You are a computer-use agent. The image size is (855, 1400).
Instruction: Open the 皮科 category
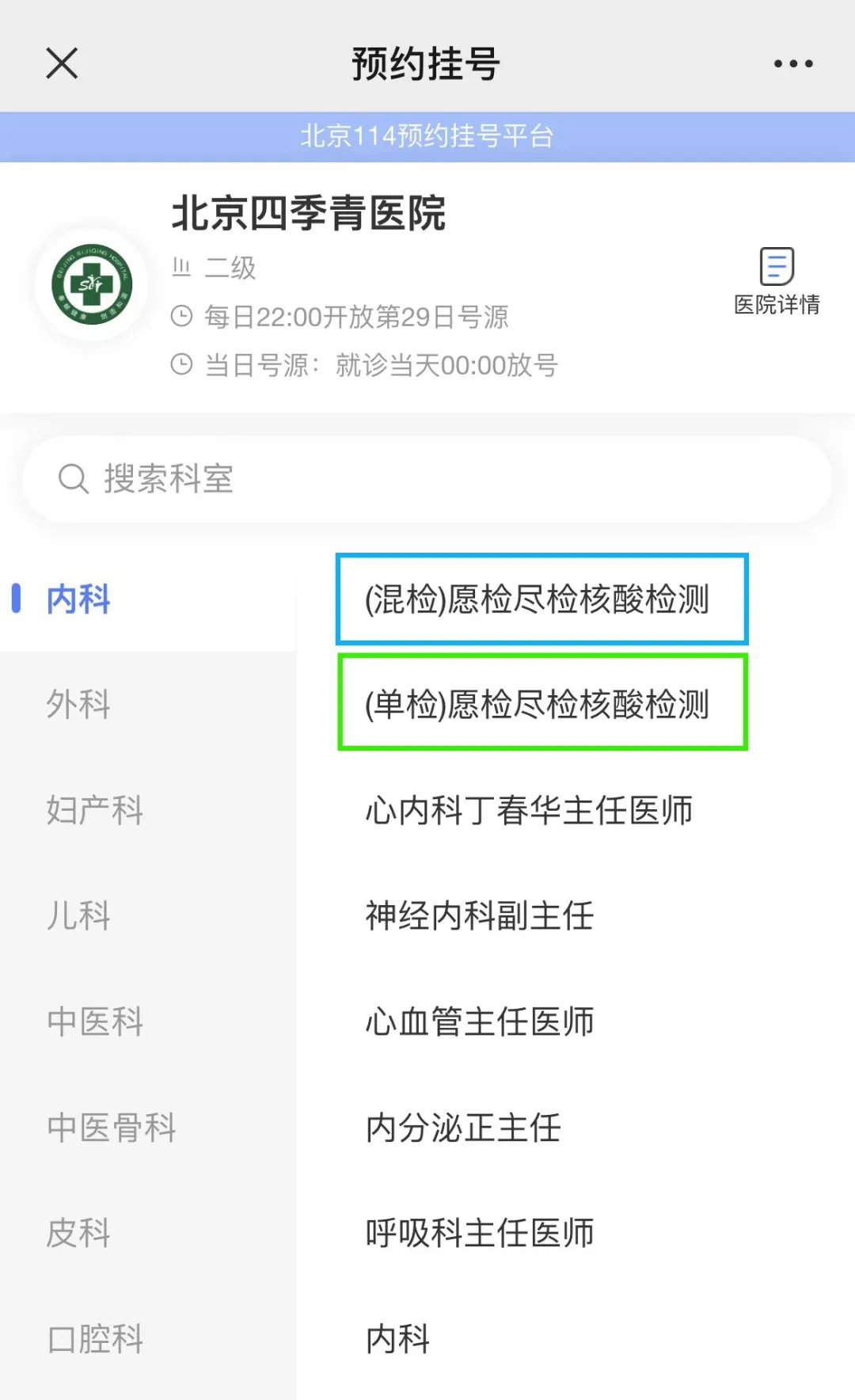[x=78, y=1233]
